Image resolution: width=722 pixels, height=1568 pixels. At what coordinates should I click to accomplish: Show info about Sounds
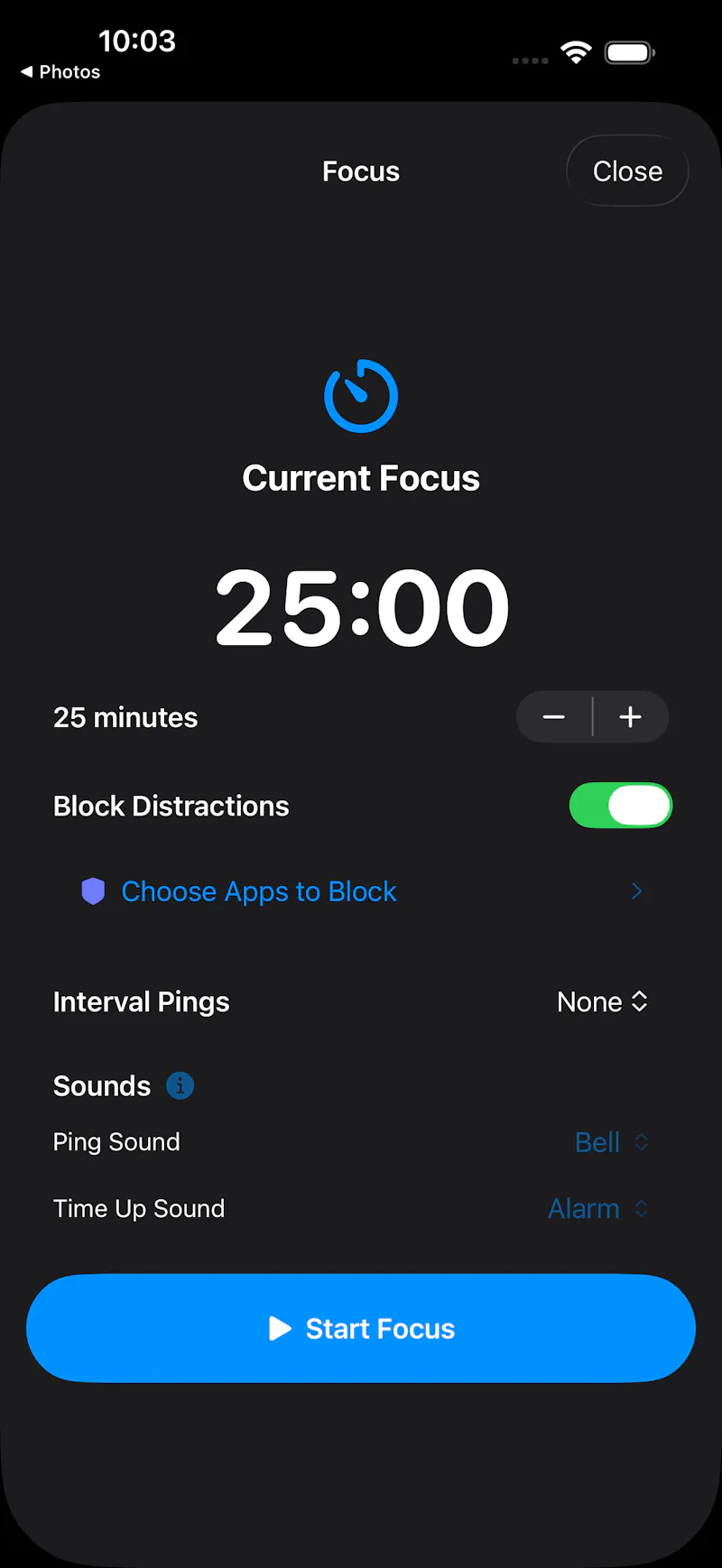pos(180,1085)
